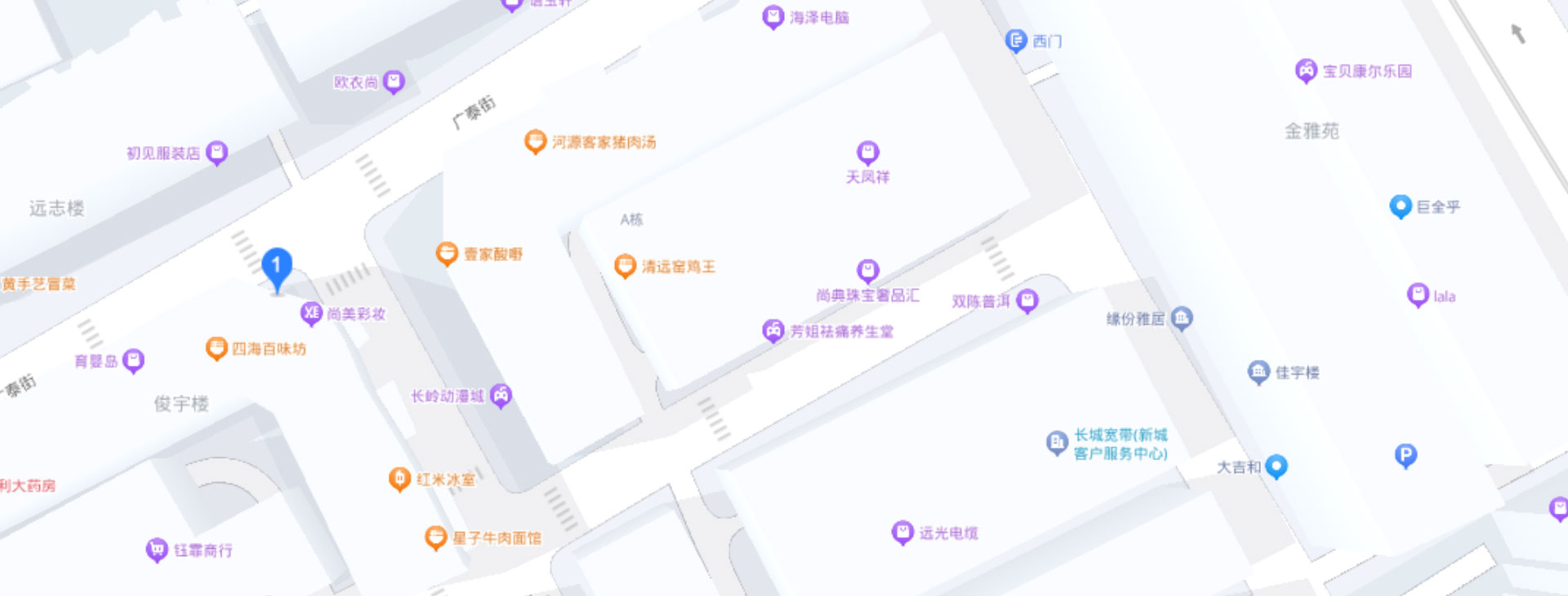
Task: Open the 壹家酸嘢 food marker
Action: point(447,253)
